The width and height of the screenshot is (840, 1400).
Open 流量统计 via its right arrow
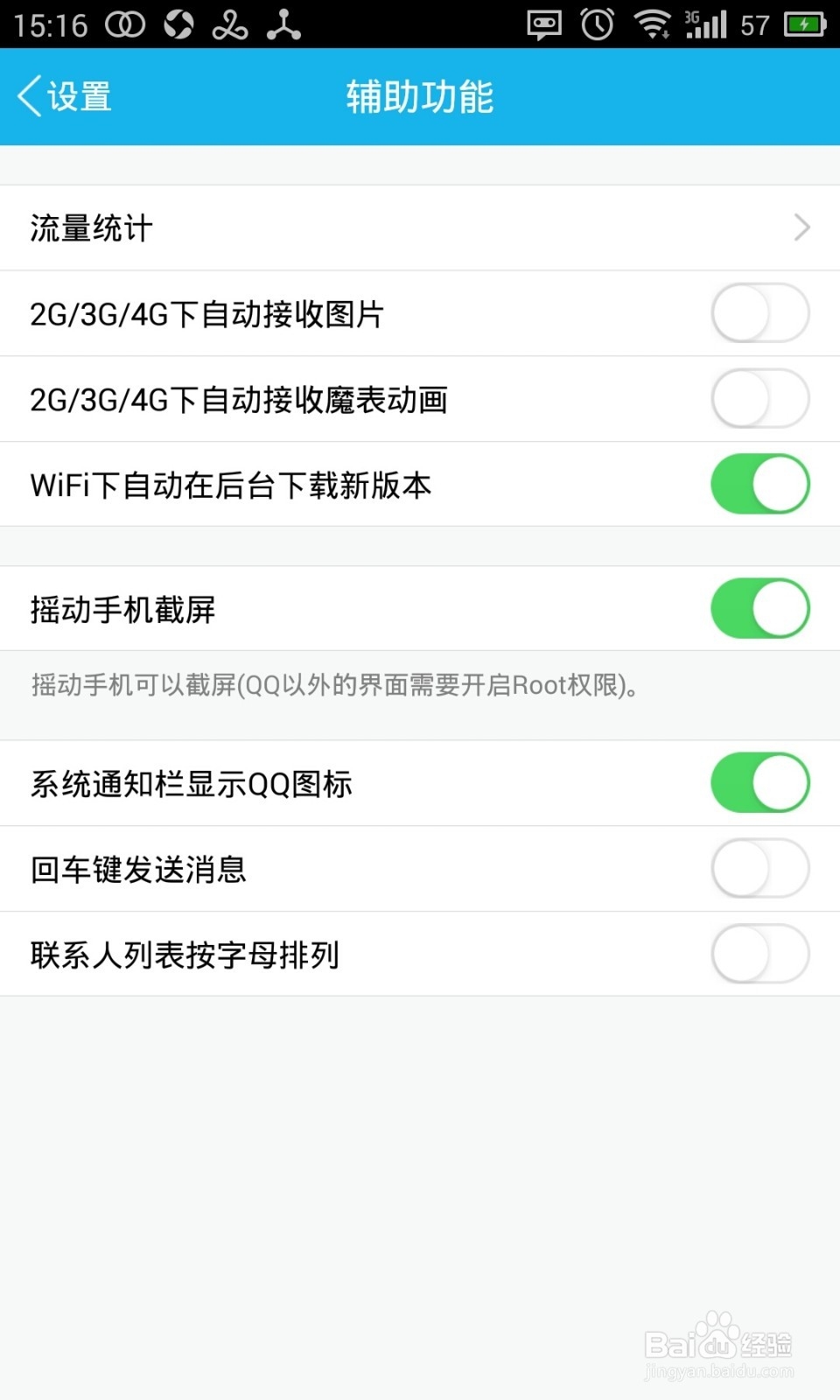801,227
